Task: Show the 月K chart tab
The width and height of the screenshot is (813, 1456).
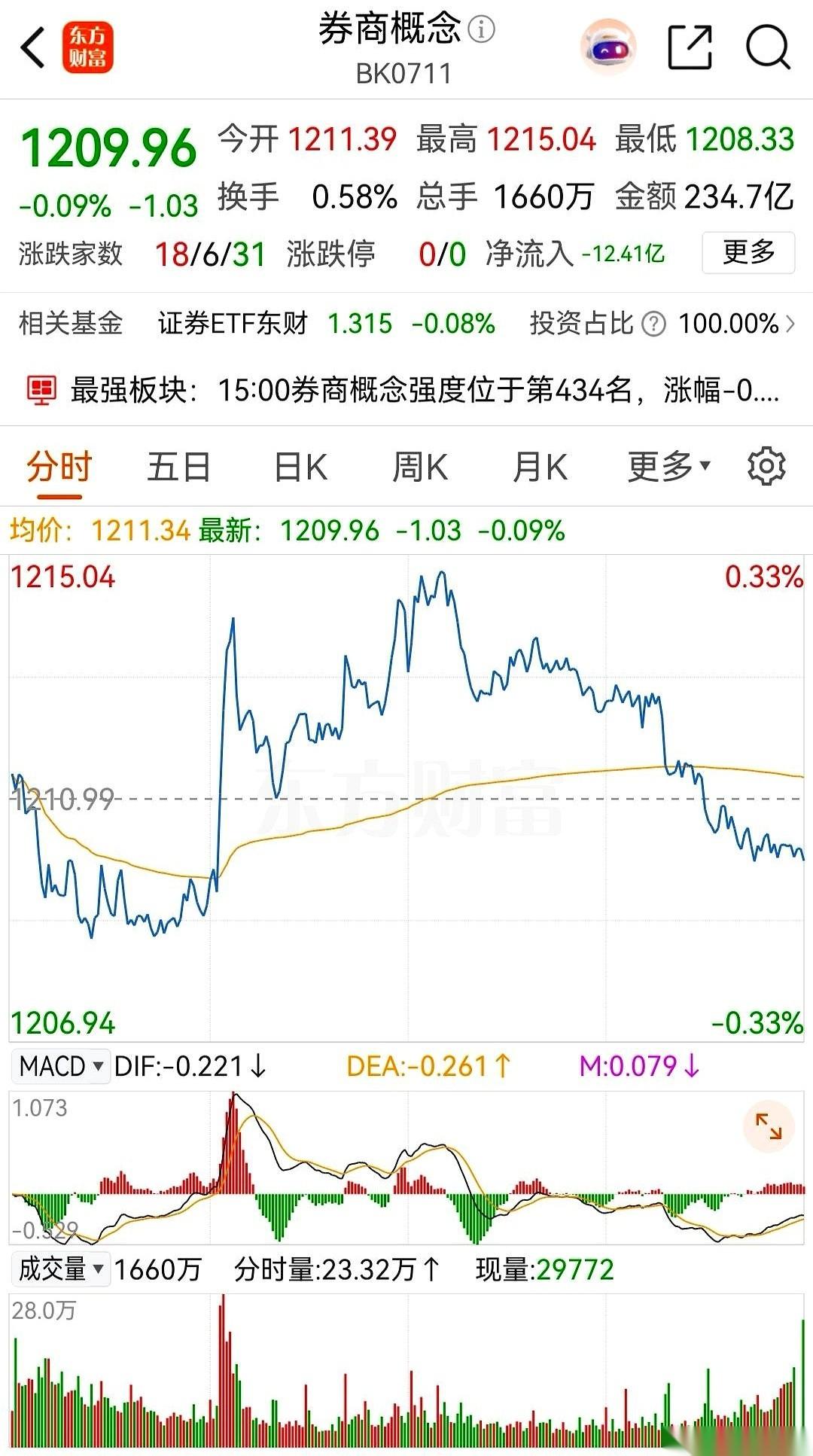Action: [x=539, y=467]
